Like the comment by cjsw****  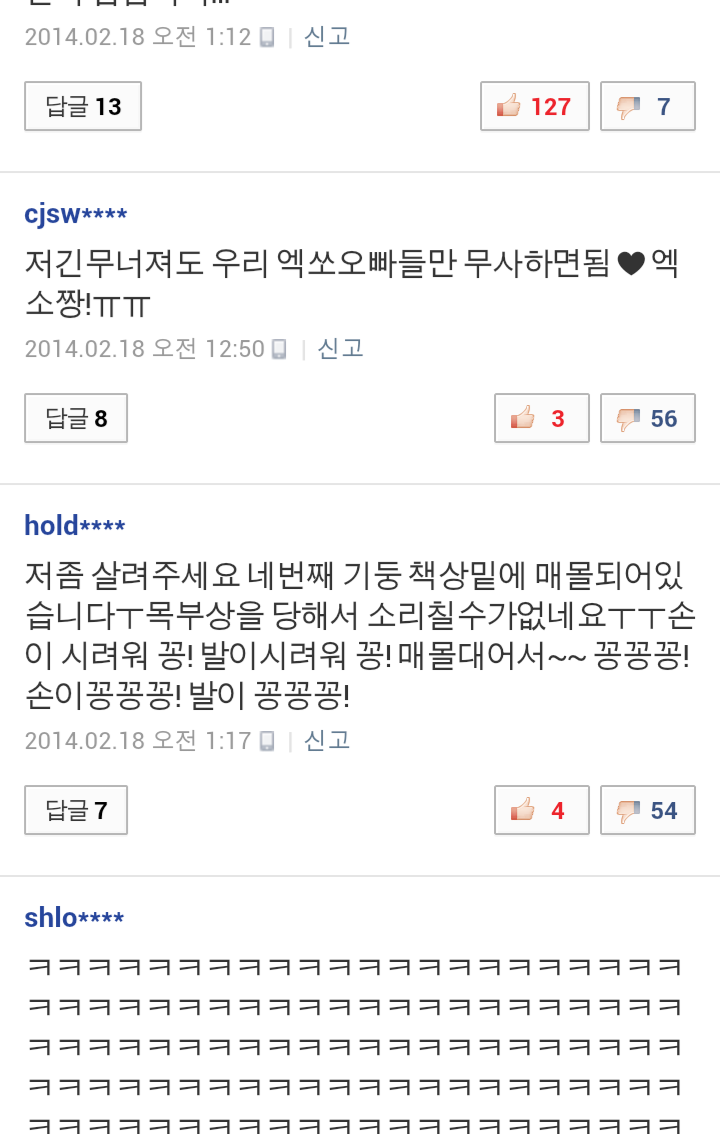pyautogui.click(x=541, y=418)
